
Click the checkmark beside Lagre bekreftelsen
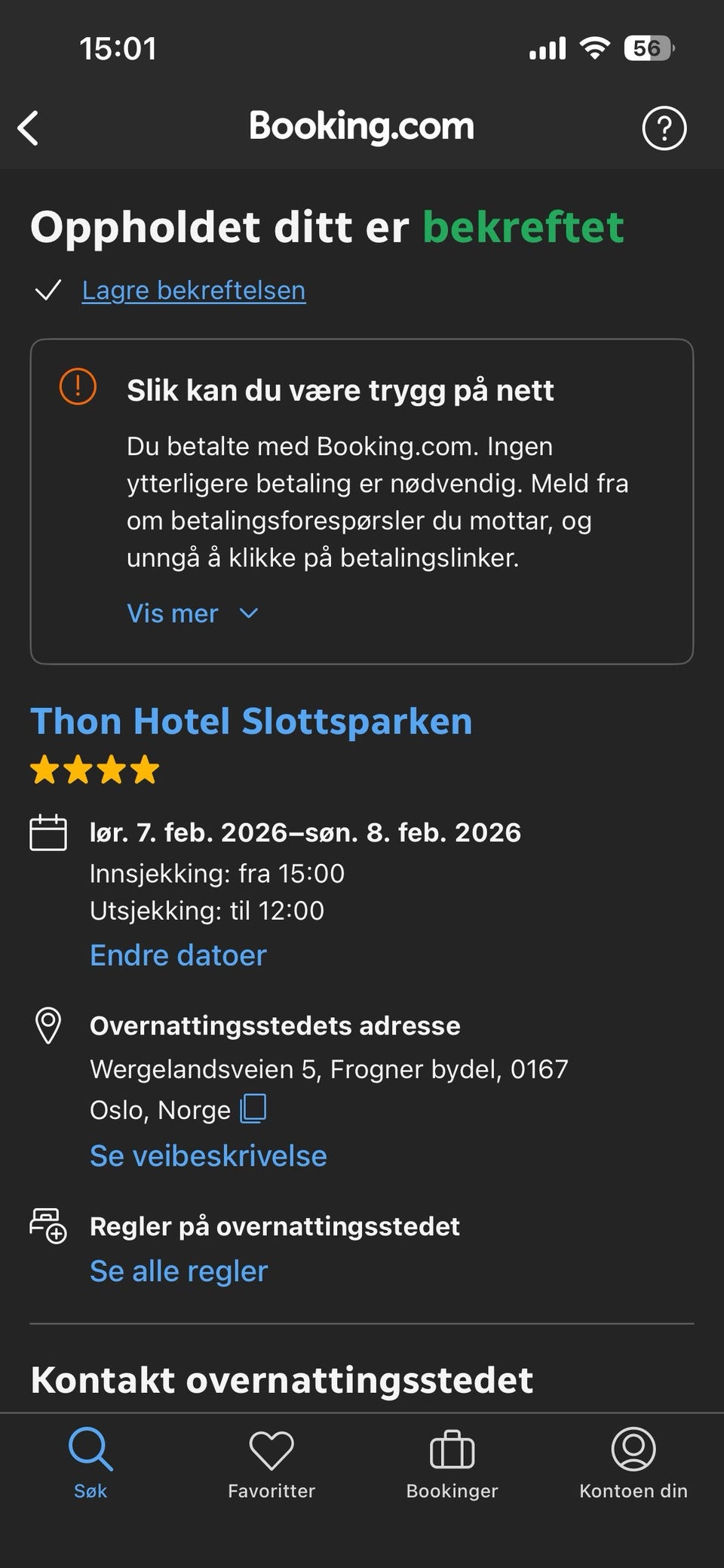click(48, 291)
